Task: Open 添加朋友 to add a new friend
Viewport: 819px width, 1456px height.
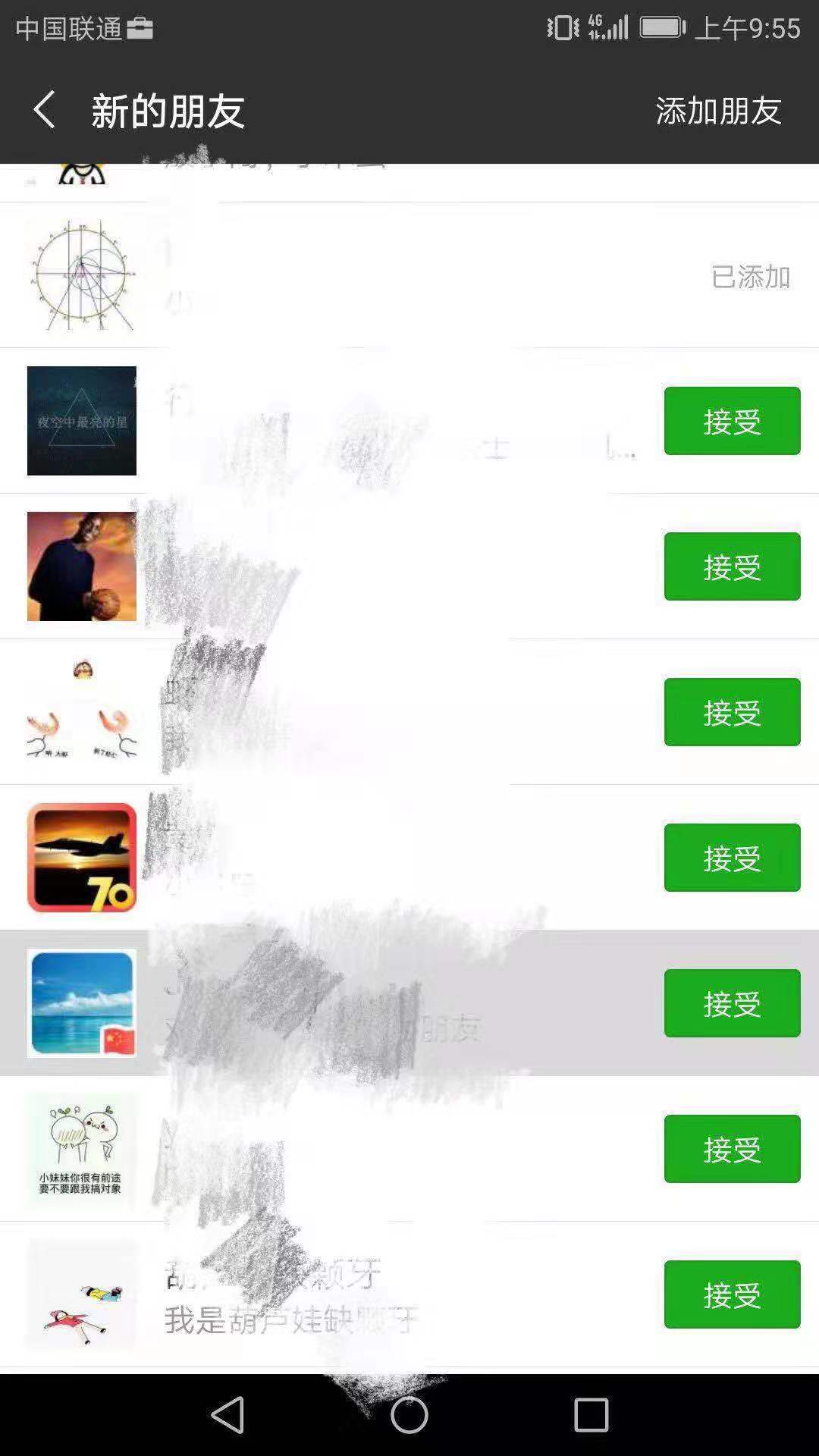Action: [x=717, y=111]
